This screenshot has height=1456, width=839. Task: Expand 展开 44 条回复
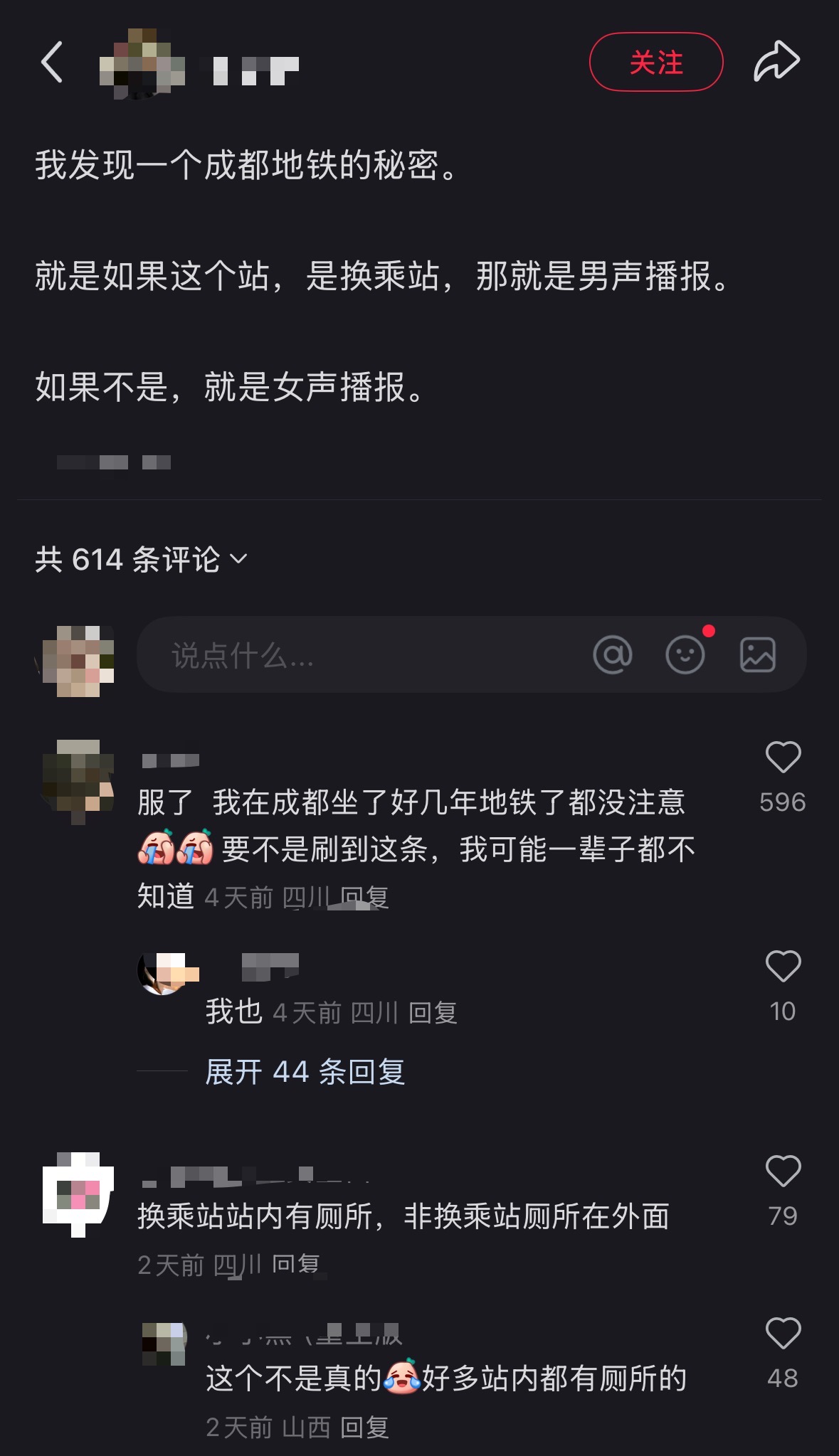coord(305,1072)
